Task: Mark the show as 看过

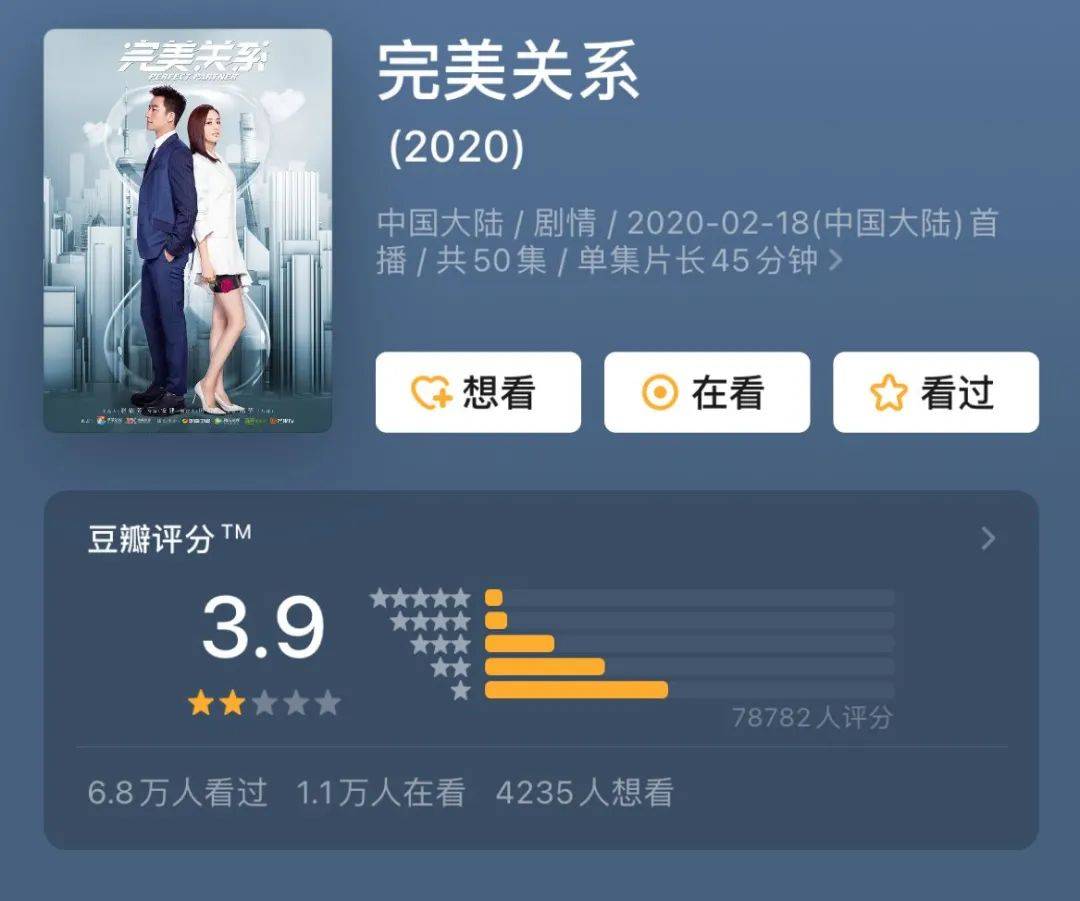Action: click(x=935, y=392)
